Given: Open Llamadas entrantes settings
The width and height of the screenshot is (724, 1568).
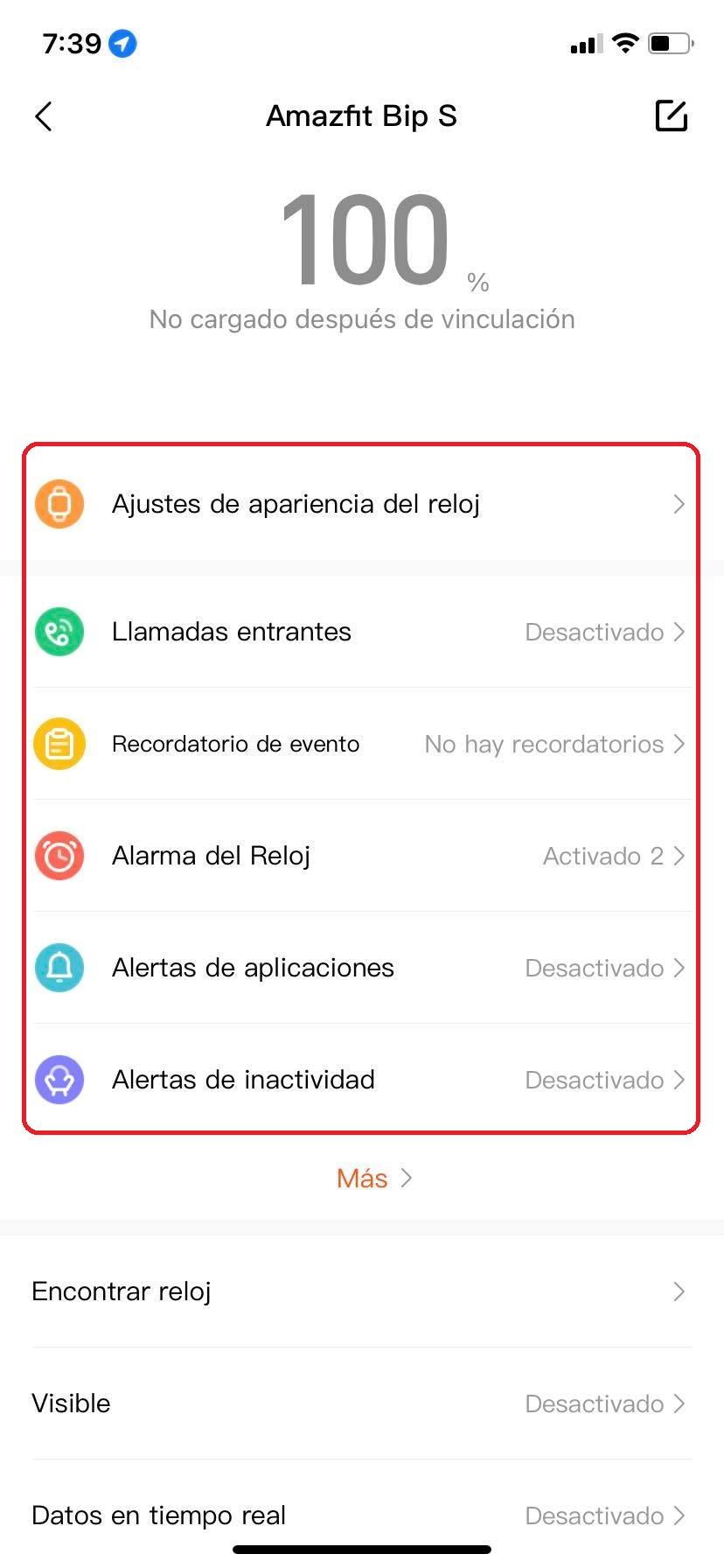Looking at the screenshot, I should 360,632.
